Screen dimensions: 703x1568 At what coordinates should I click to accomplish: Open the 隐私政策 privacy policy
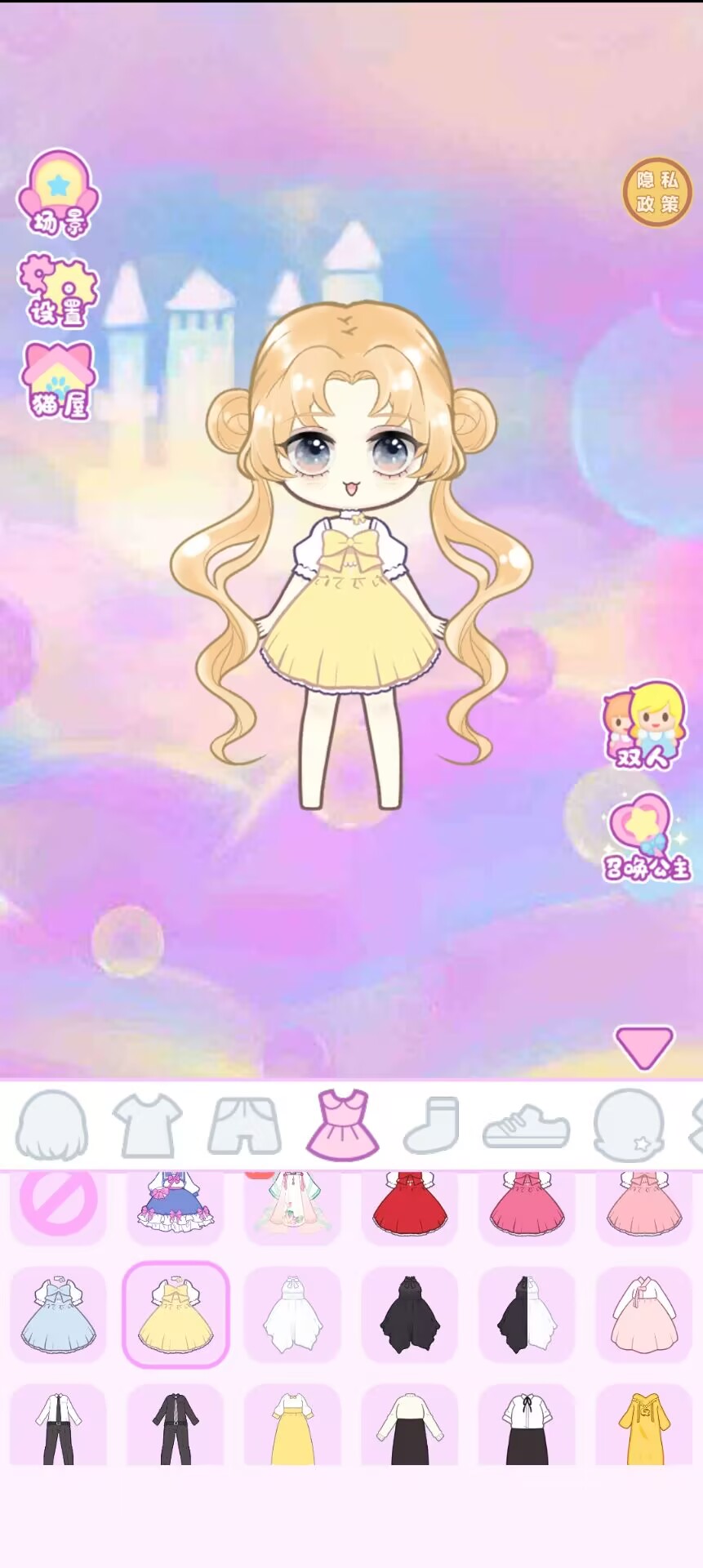click(657, 192)
